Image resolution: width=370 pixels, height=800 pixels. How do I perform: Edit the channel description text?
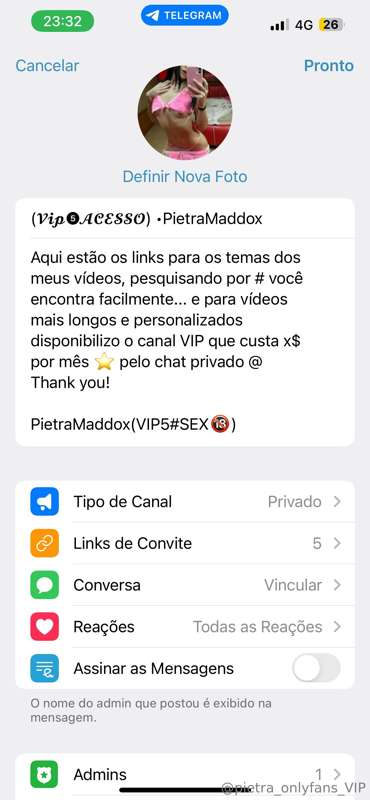185,342
